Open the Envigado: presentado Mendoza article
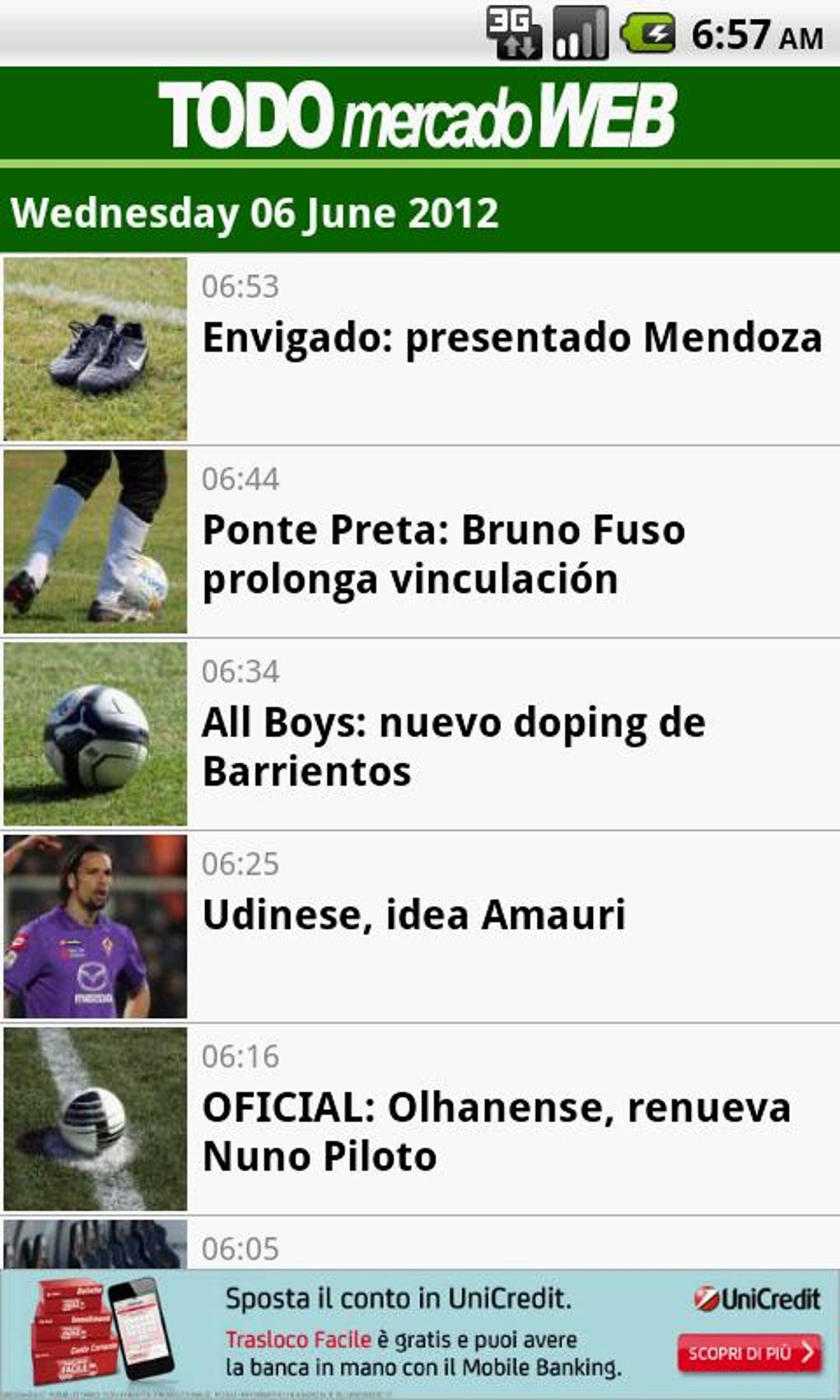This screenshot has height=1400, width=840. [x=511, y=338]
